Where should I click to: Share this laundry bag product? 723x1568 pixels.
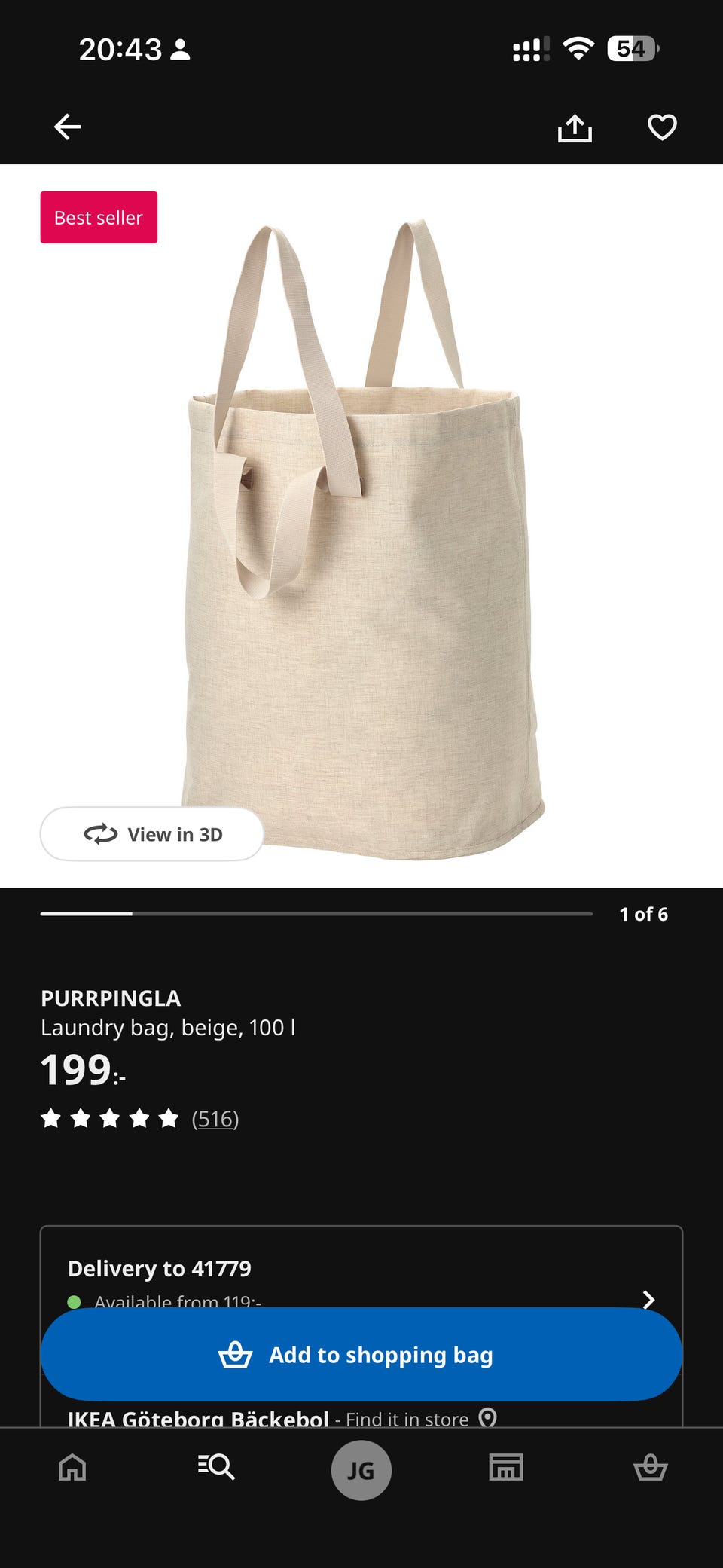575,127
